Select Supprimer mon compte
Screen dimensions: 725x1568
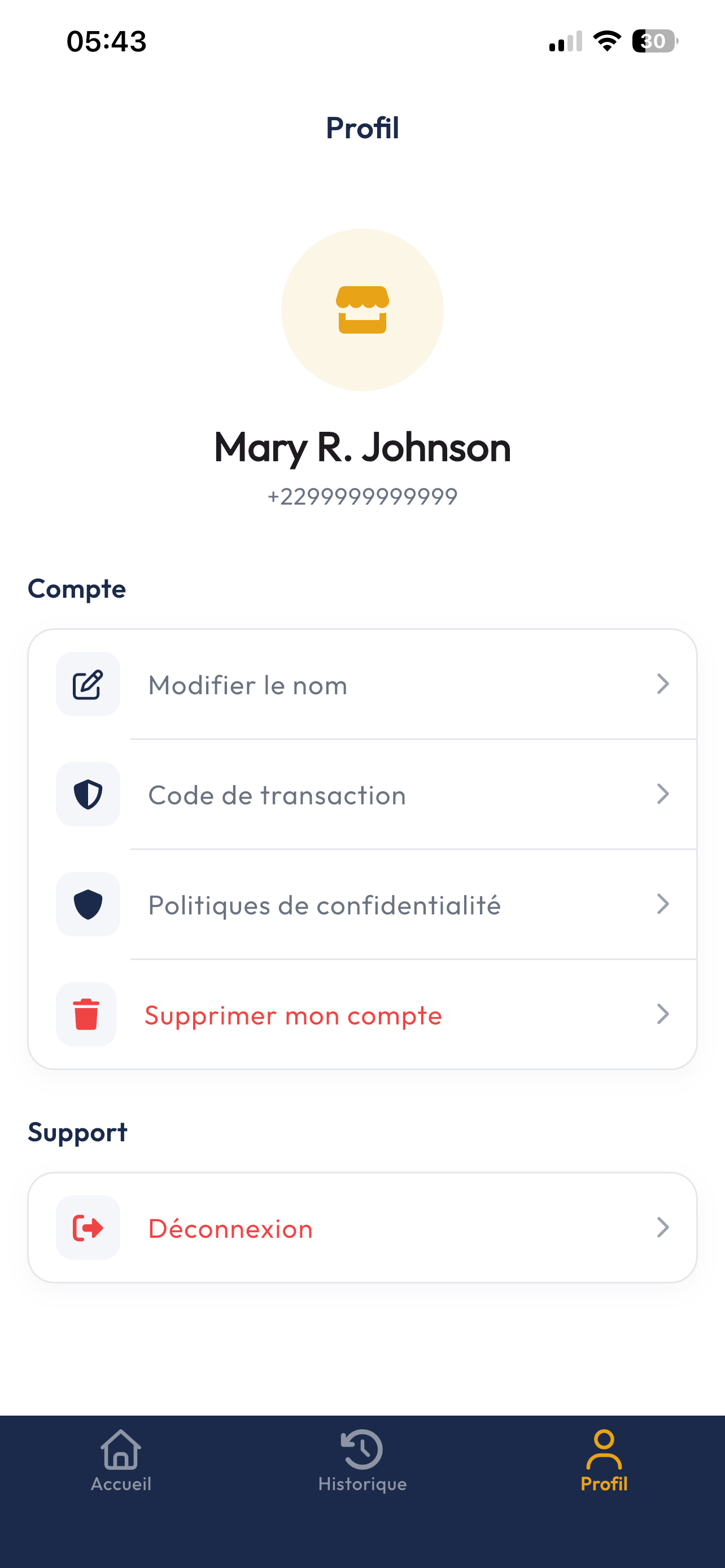pos(362,1014)
